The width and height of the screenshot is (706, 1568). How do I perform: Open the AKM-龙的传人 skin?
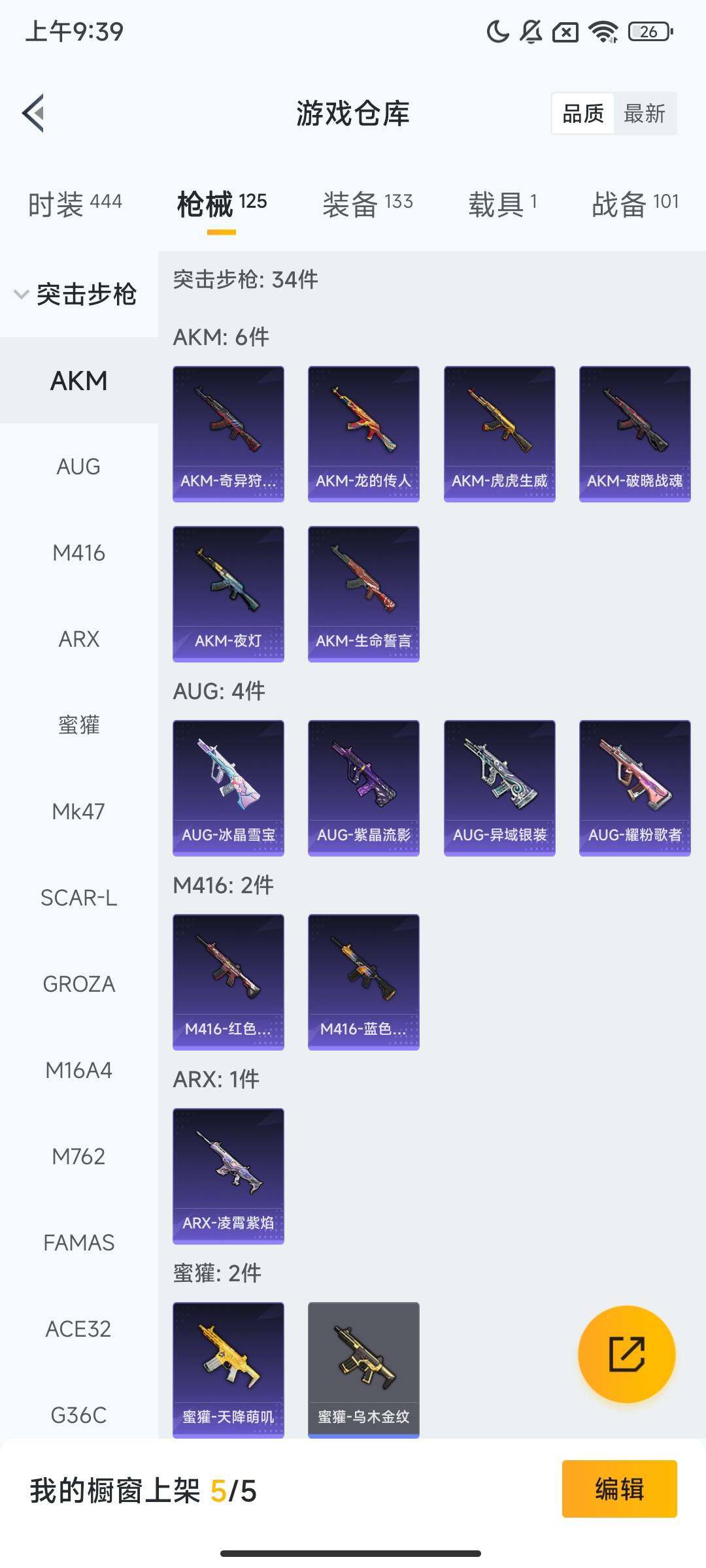[363, 434]
